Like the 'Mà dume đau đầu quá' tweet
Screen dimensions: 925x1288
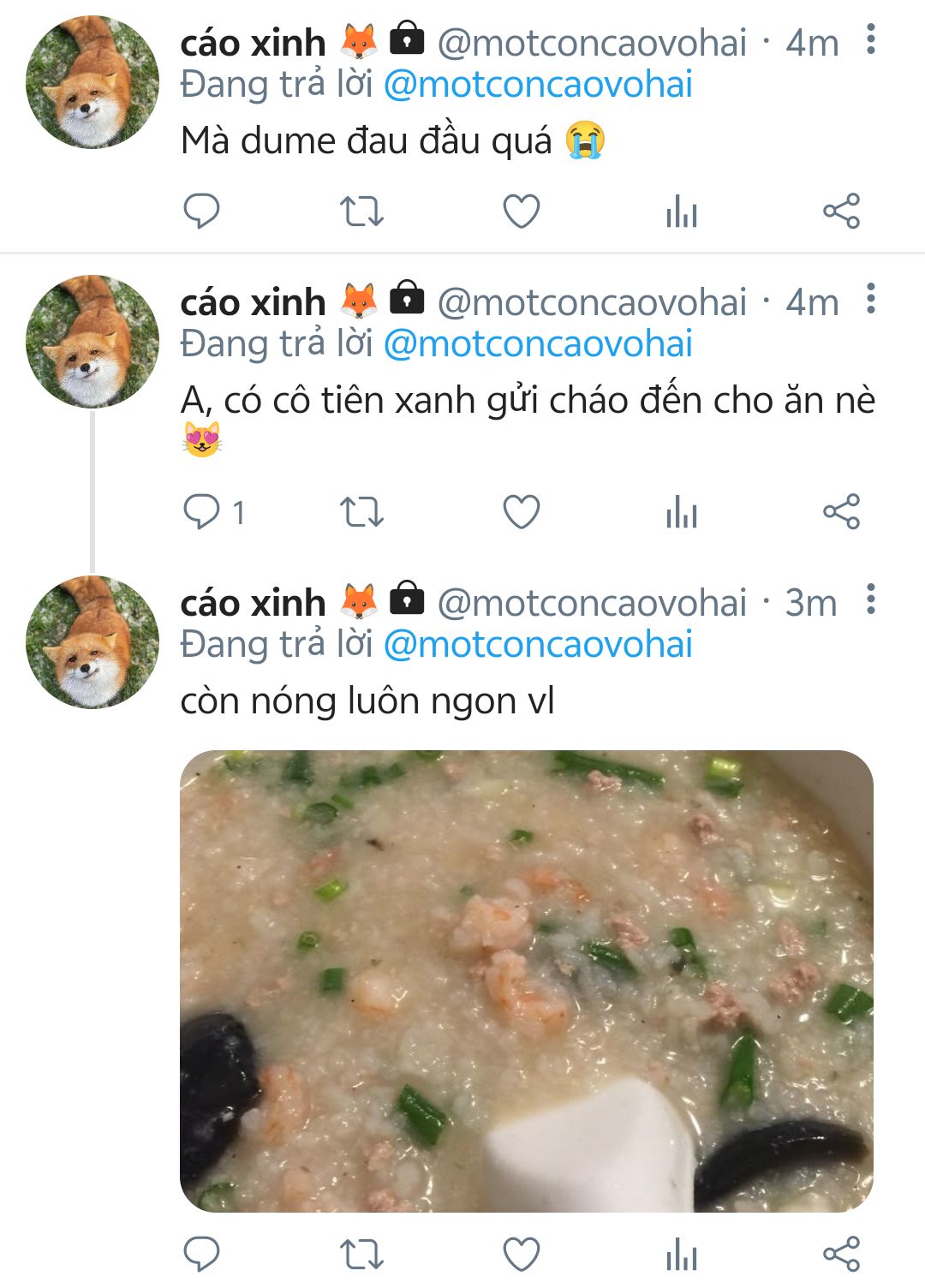click(x=521, y=211)
